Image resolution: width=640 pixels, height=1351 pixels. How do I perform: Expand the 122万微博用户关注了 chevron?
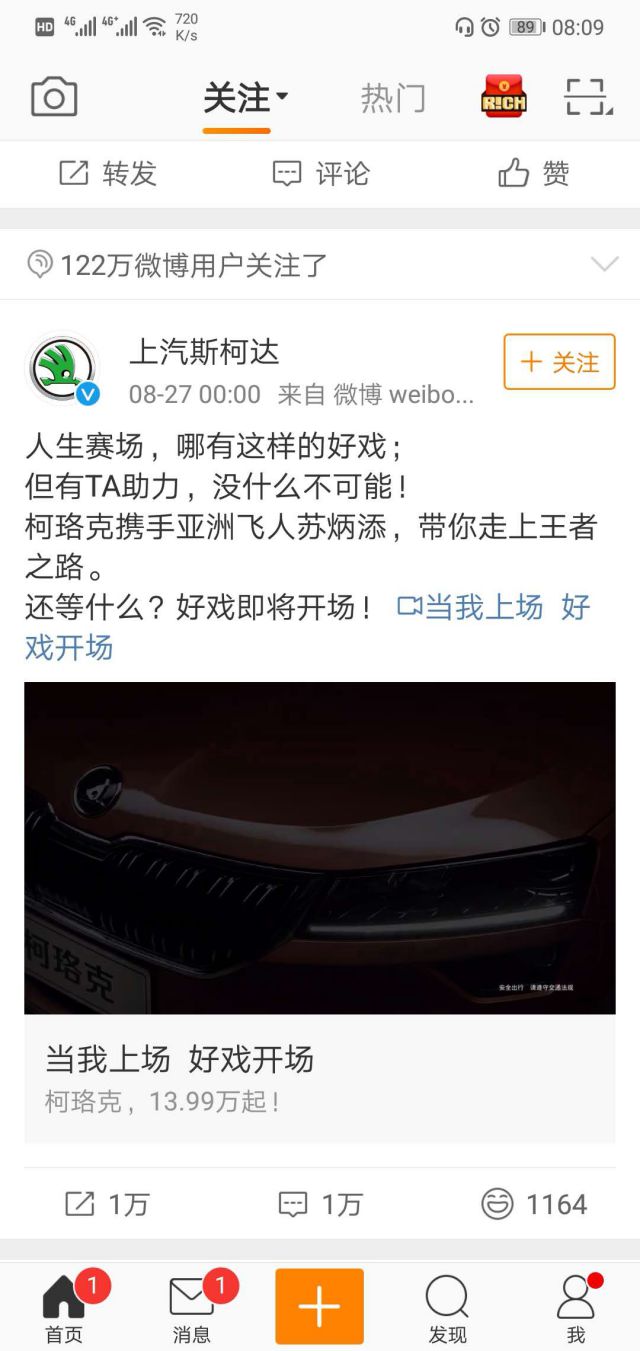coord(604,265)
